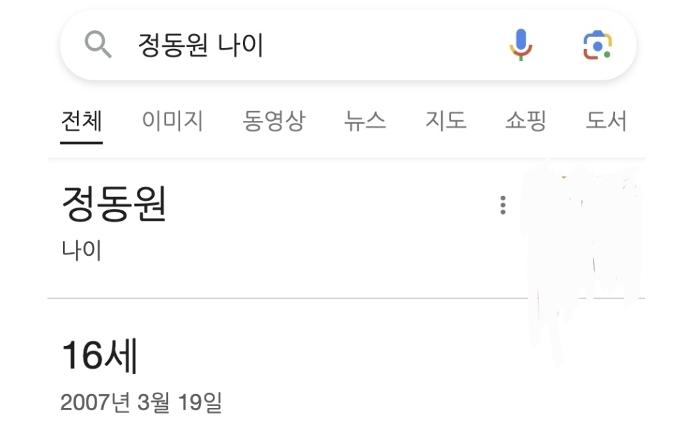Screen dimensions: 680x443
Task: Switch to the 쇼핑 tab
Action: pos(525,121)
